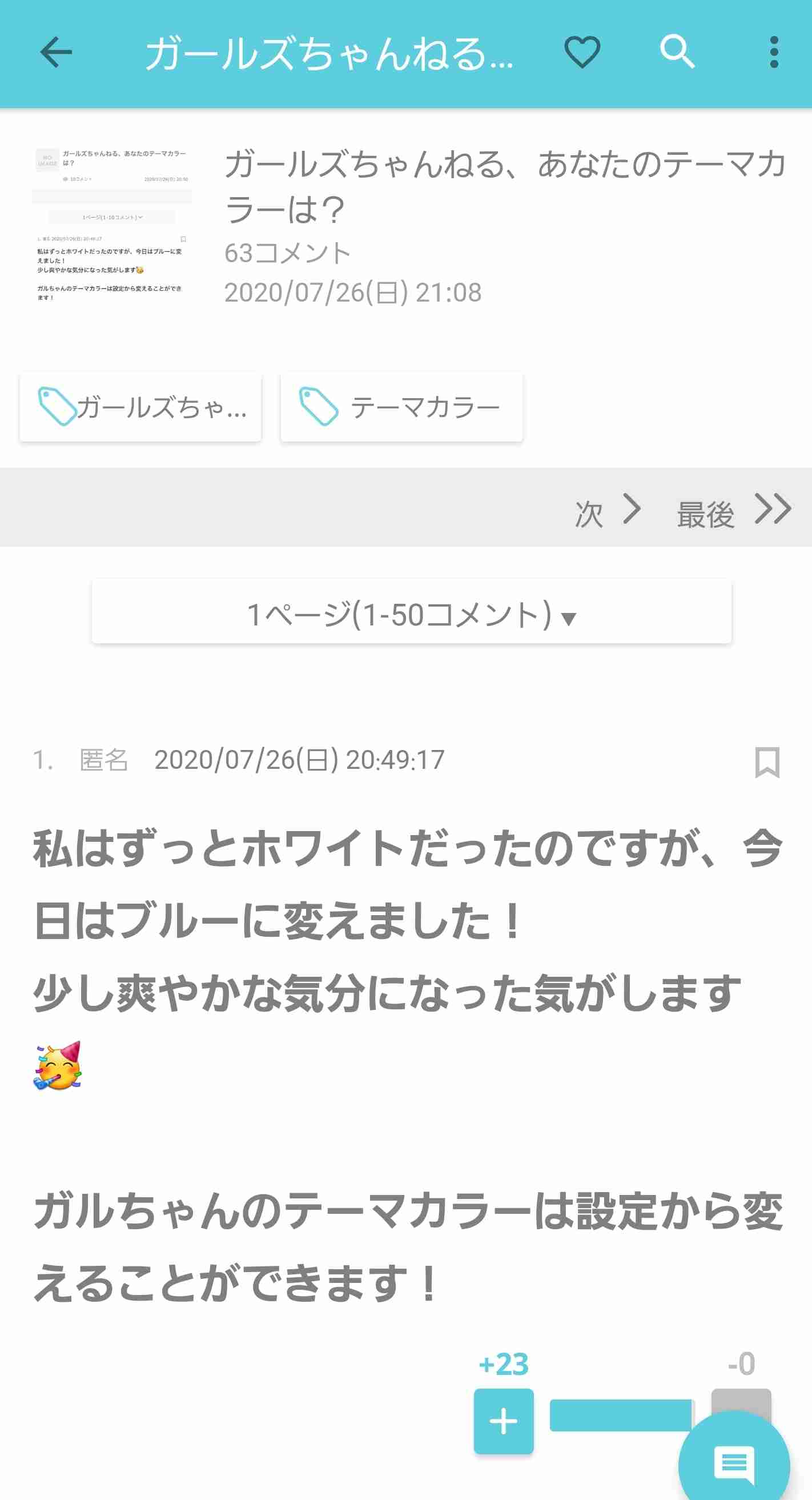Open the topic thumbnail image
This screenshot has width=812, height=1500.
[x=112, y=224]
